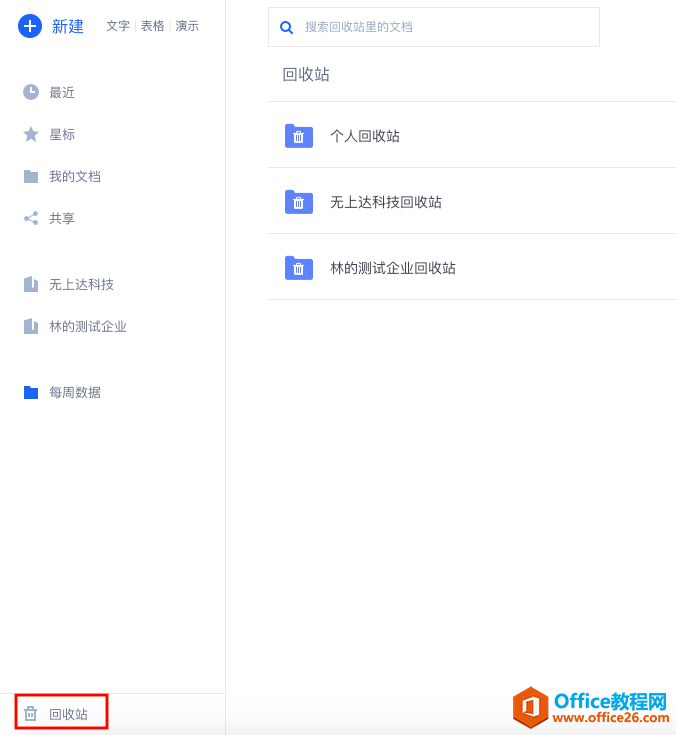Image resolution: width=676 pixels, height=735 pixels.
Task: Open 无上达科技回收站 folder
Action: click(385, 202)
